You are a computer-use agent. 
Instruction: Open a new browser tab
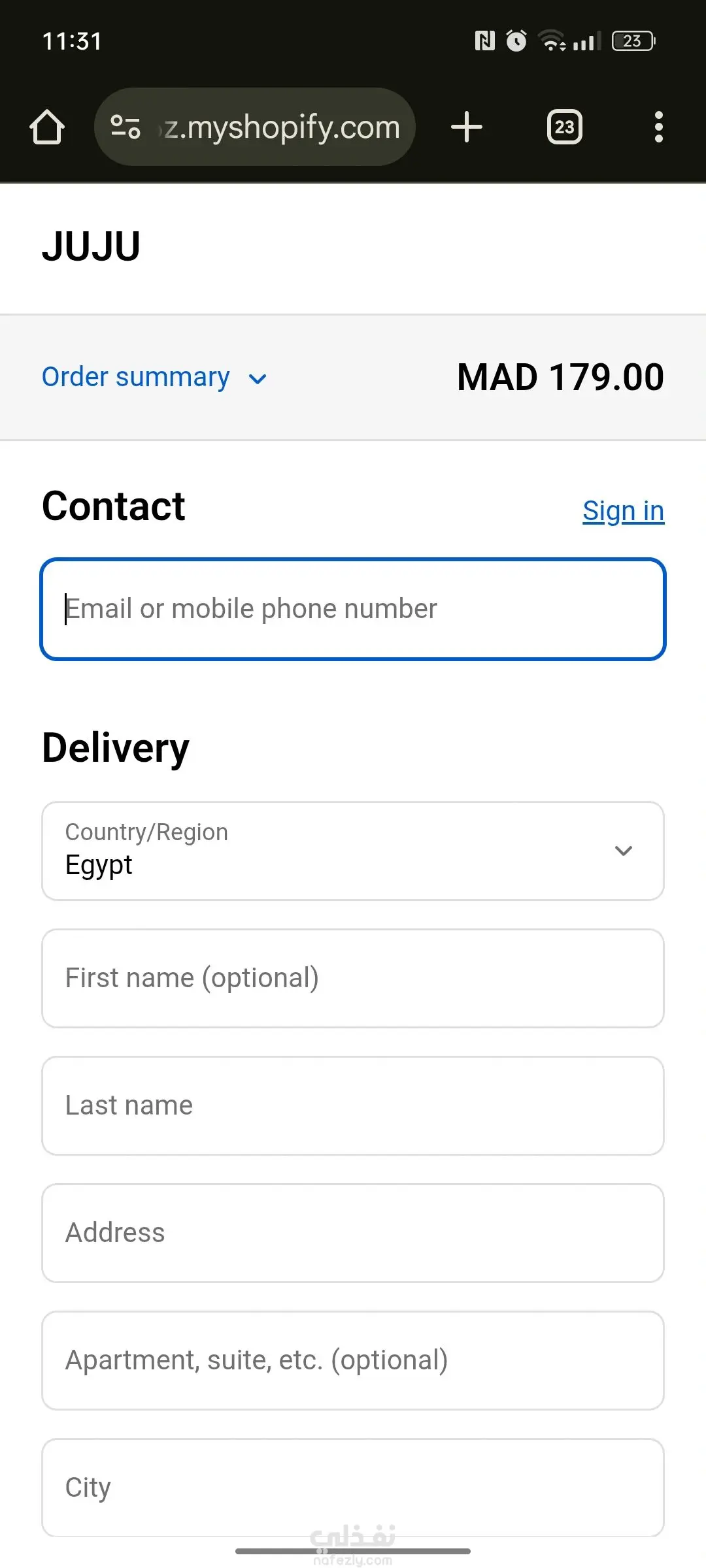click(467, 127)
